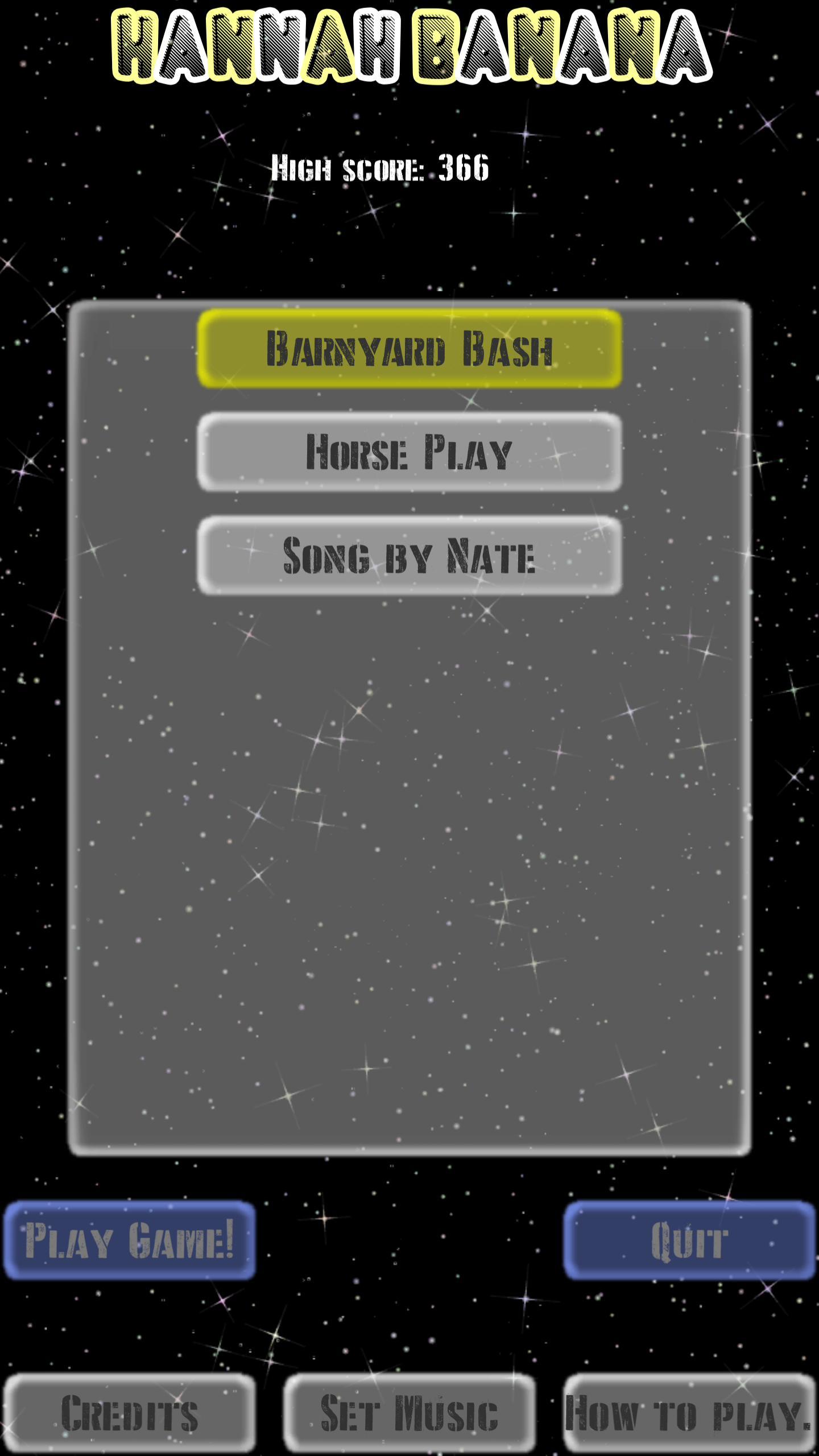Tap the Set Music button
The width and height of the screenshot is (819, 1456).
409,1413
